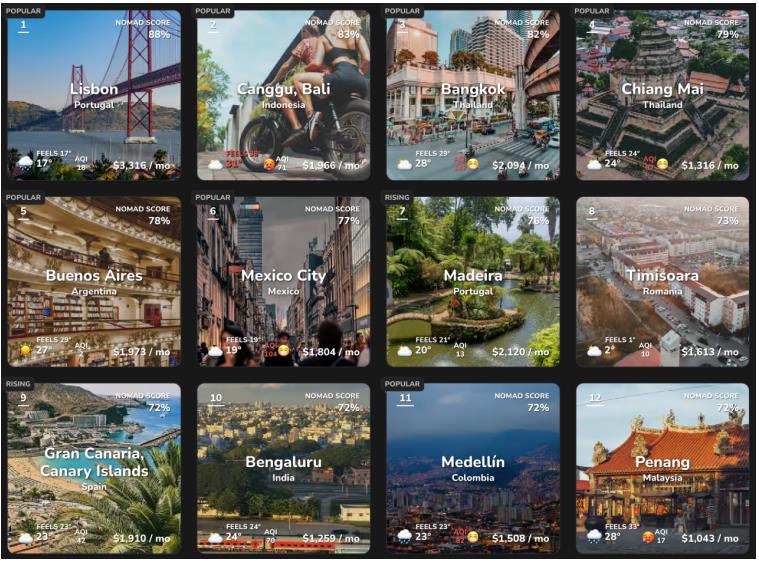759x568 pixels.
Task: Open the Lisbon, Portugal city card
Action: coord(94,95)
